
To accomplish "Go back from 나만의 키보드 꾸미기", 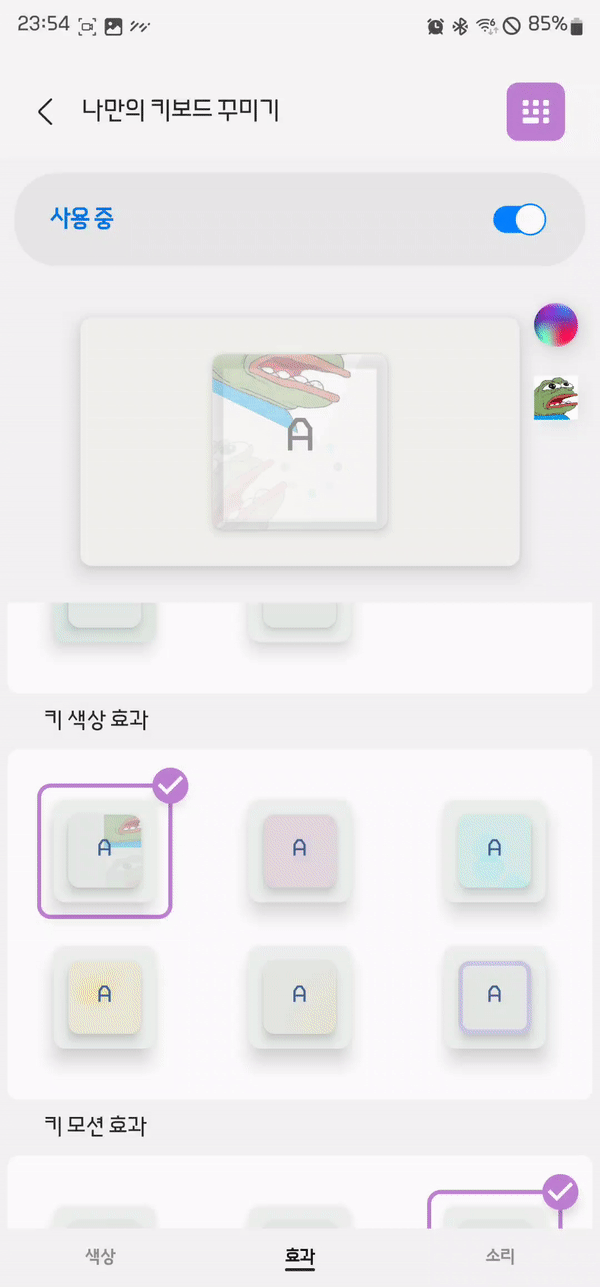I will (x=45, y=111).
